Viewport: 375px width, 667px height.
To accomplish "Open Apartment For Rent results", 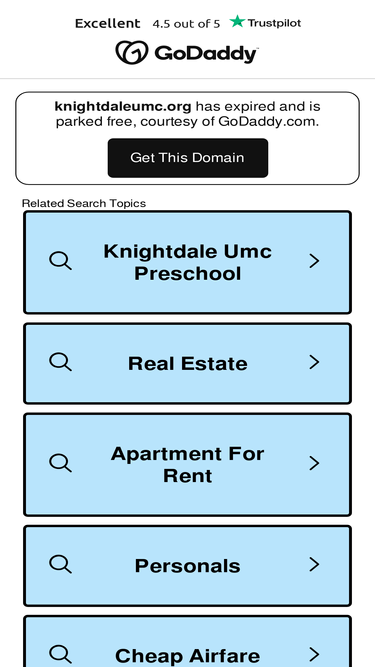I will point(188,465).
